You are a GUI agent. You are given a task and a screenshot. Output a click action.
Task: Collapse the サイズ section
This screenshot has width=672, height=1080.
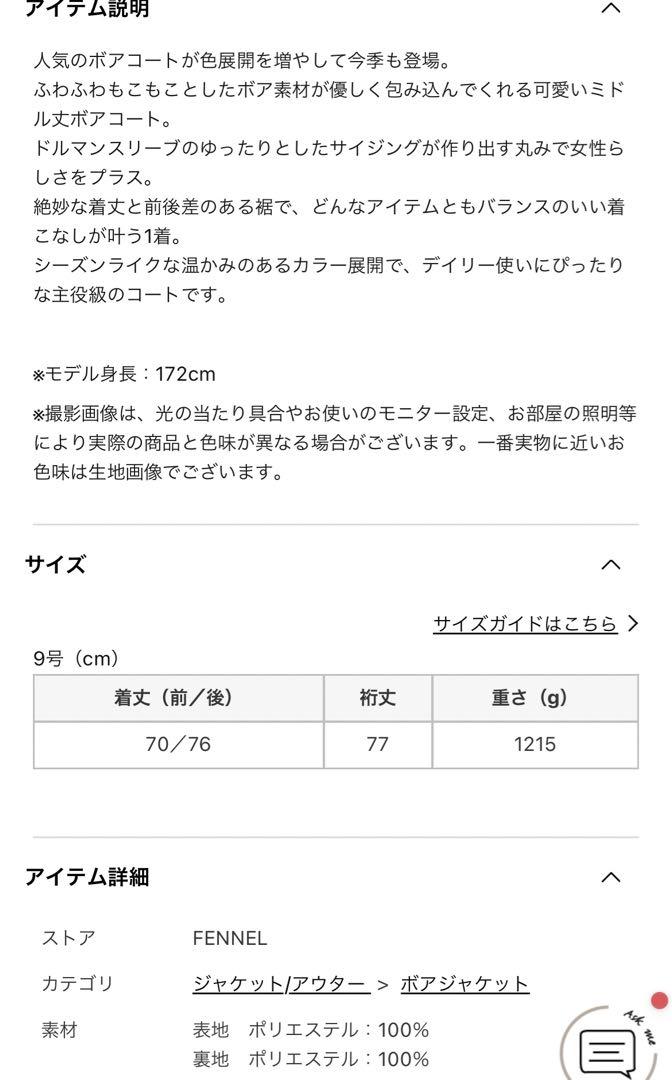point(611,565)
